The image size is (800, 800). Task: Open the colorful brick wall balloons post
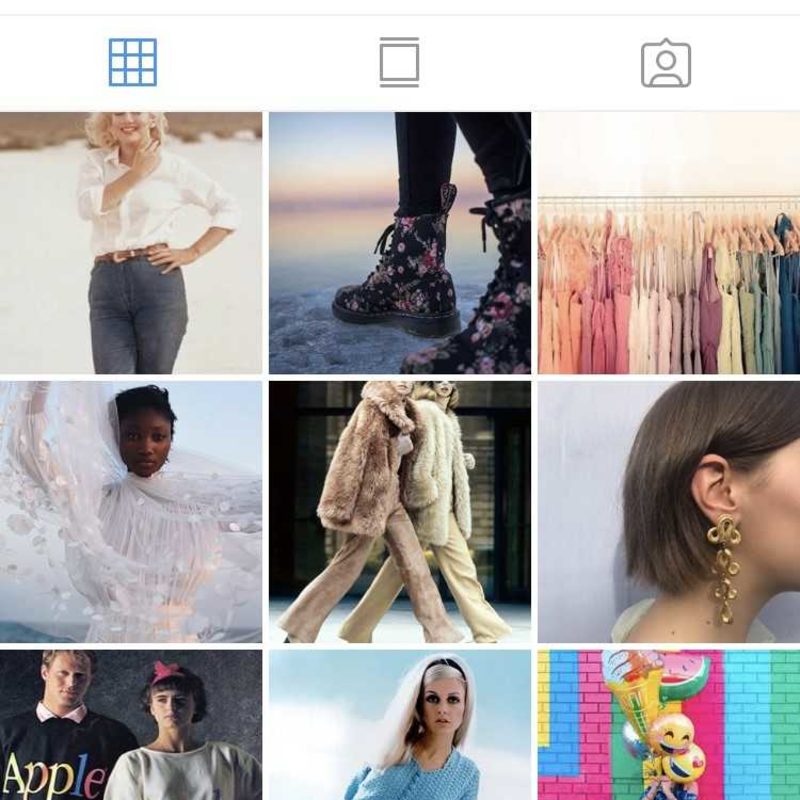point(668,725)
